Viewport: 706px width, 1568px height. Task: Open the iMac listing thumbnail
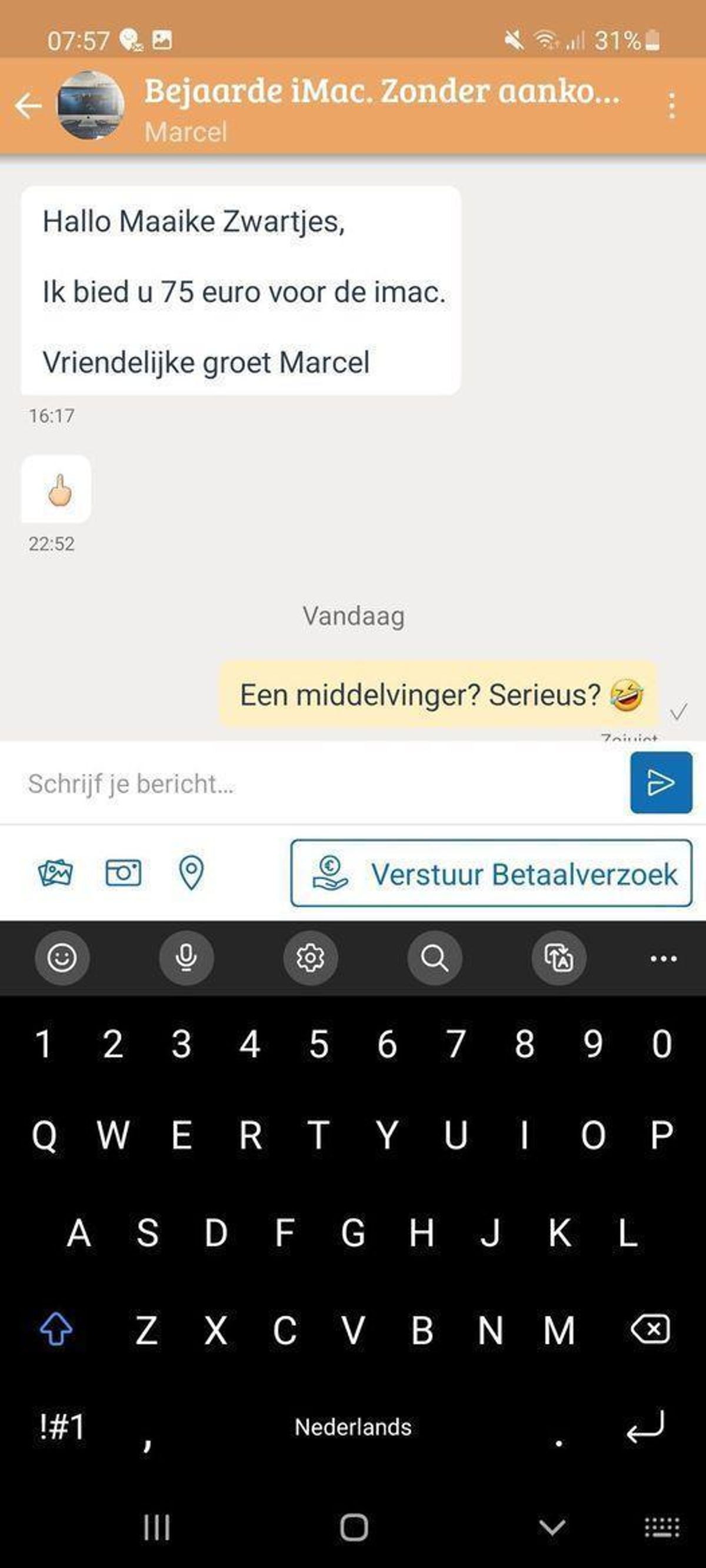tap(91, 106)
